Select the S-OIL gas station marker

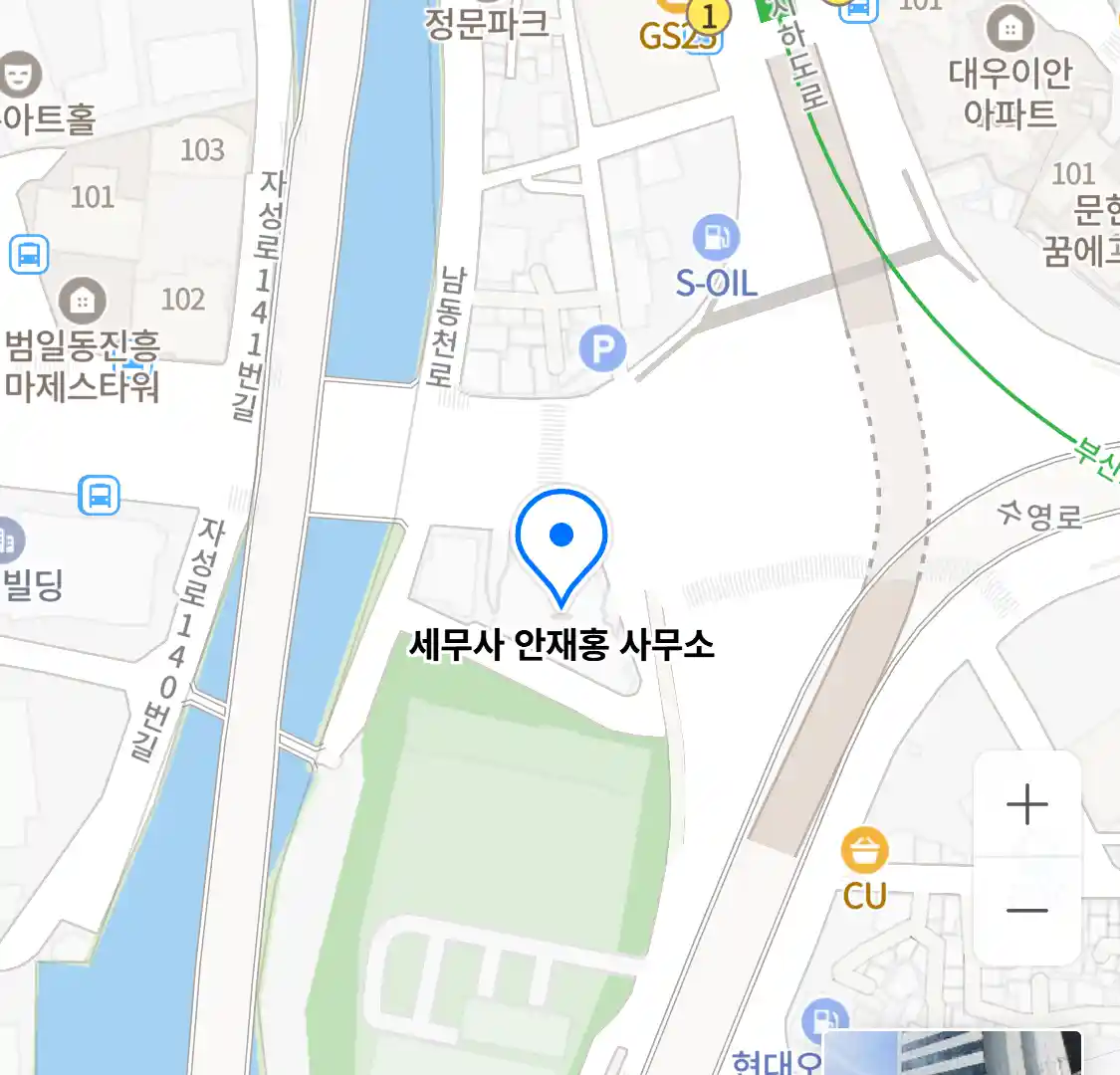[716, 238]
